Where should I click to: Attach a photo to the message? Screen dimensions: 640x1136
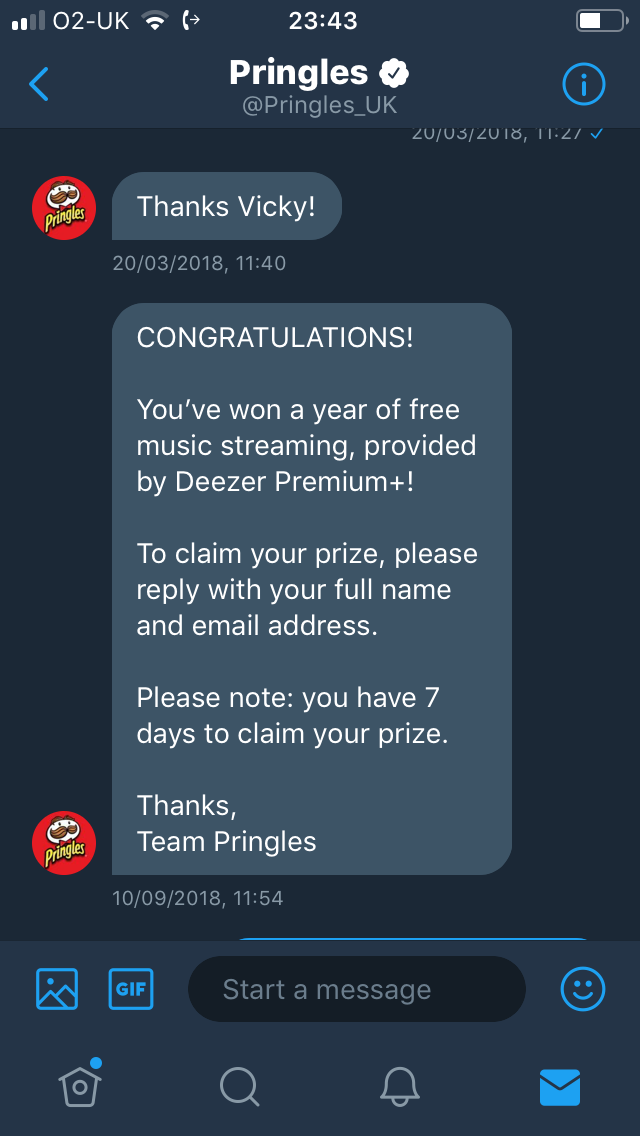[x=57, y=989]
